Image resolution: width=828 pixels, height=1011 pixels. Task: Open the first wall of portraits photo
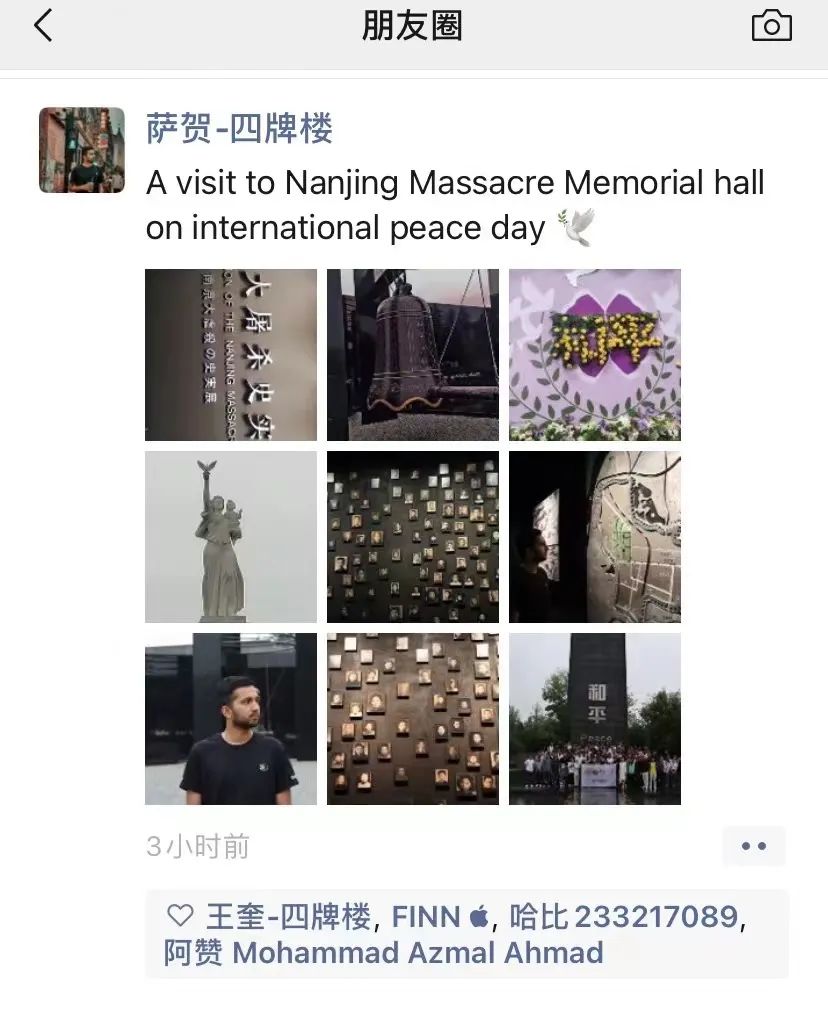click(x=413, y=537)
